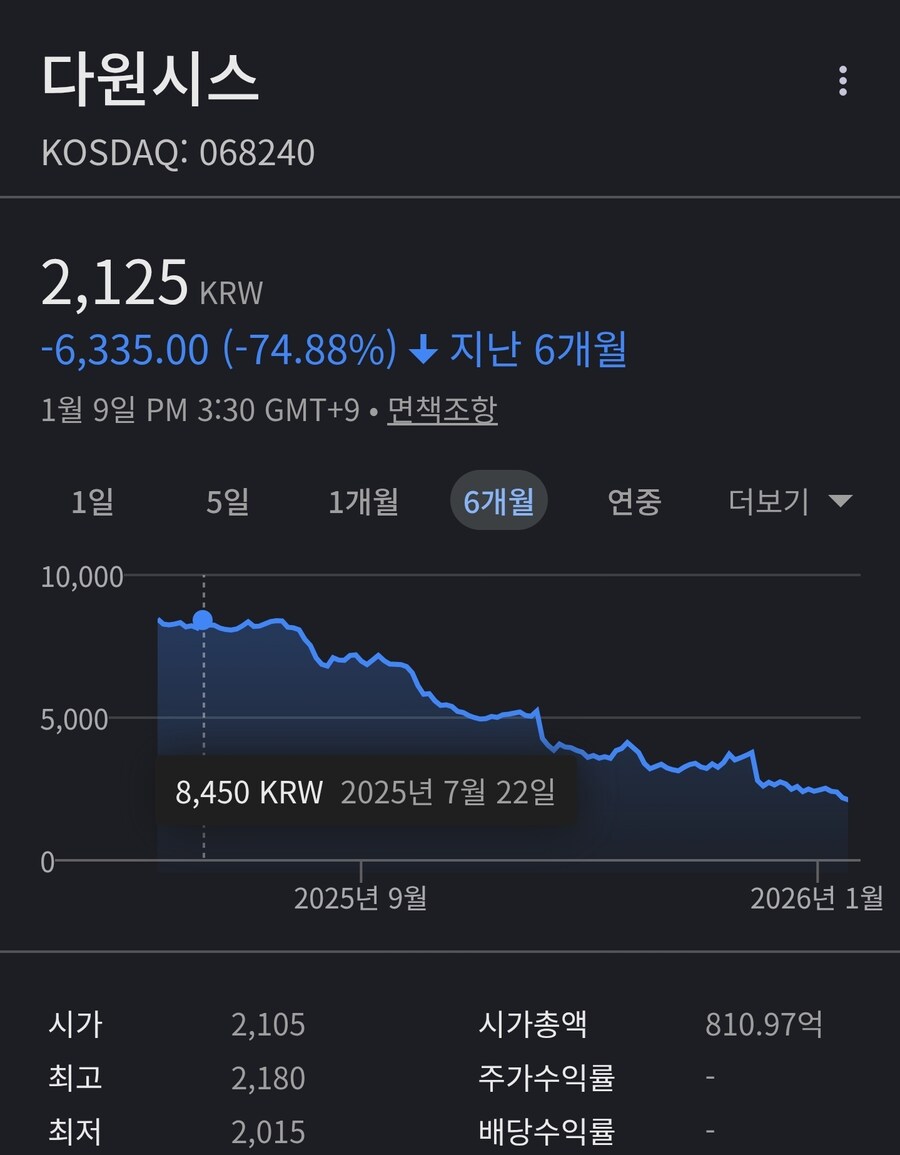Screen dimensions: 900x1155
Task: Click the 더보기 dropdown arrow chevron
Action: 842,501
